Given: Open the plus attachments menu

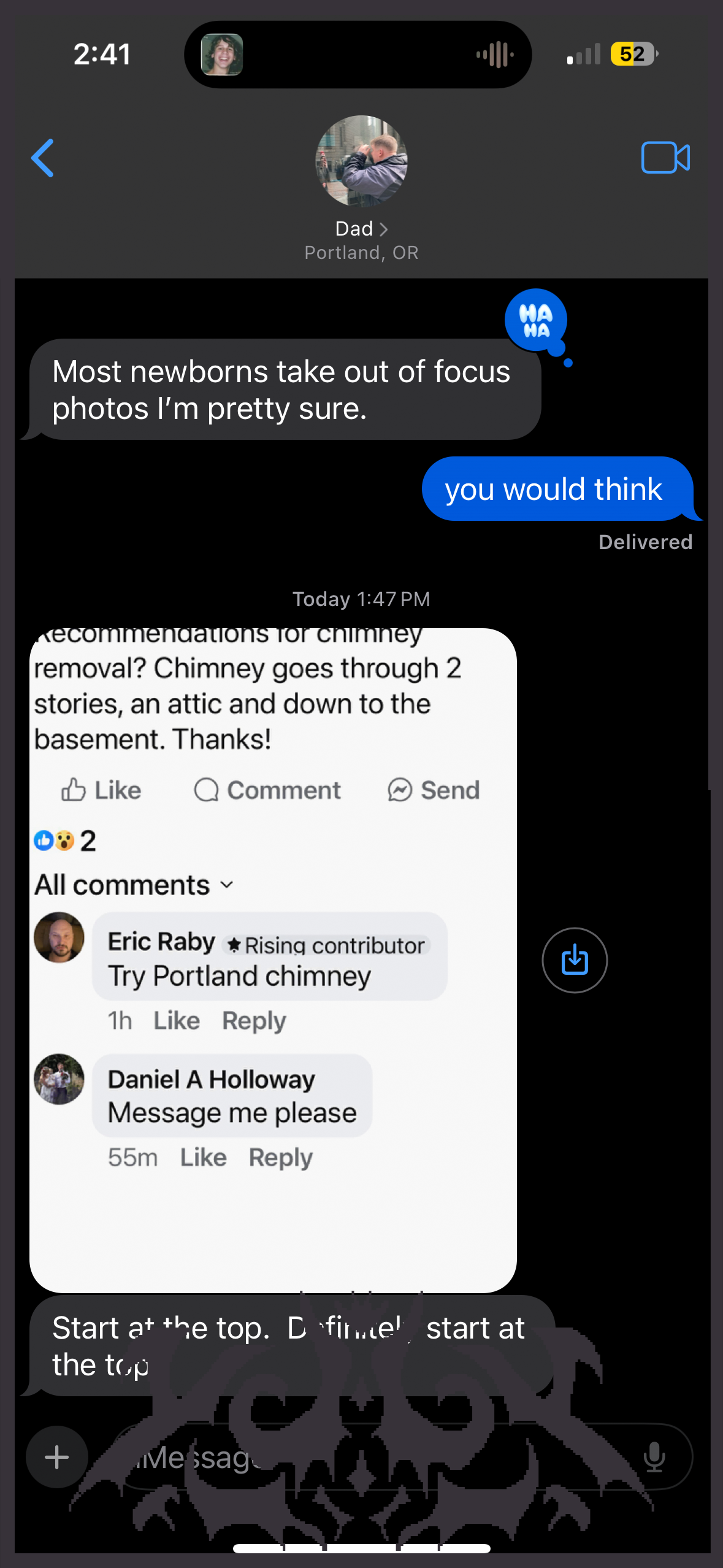Looking at the screenshot, I should coord(57,1457).
